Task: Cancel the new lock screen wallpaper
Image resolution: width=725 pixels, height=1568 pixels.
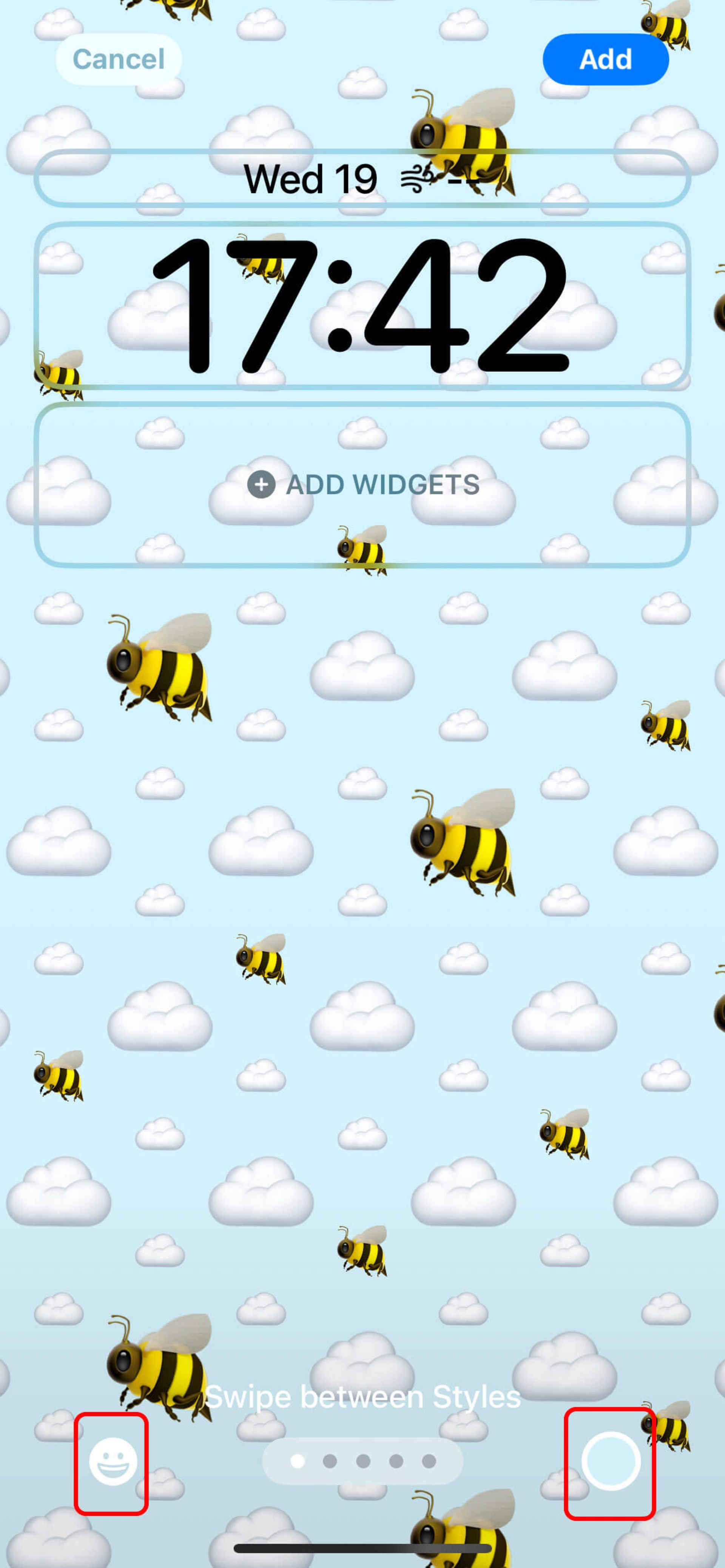Action: tap(118, 59)
